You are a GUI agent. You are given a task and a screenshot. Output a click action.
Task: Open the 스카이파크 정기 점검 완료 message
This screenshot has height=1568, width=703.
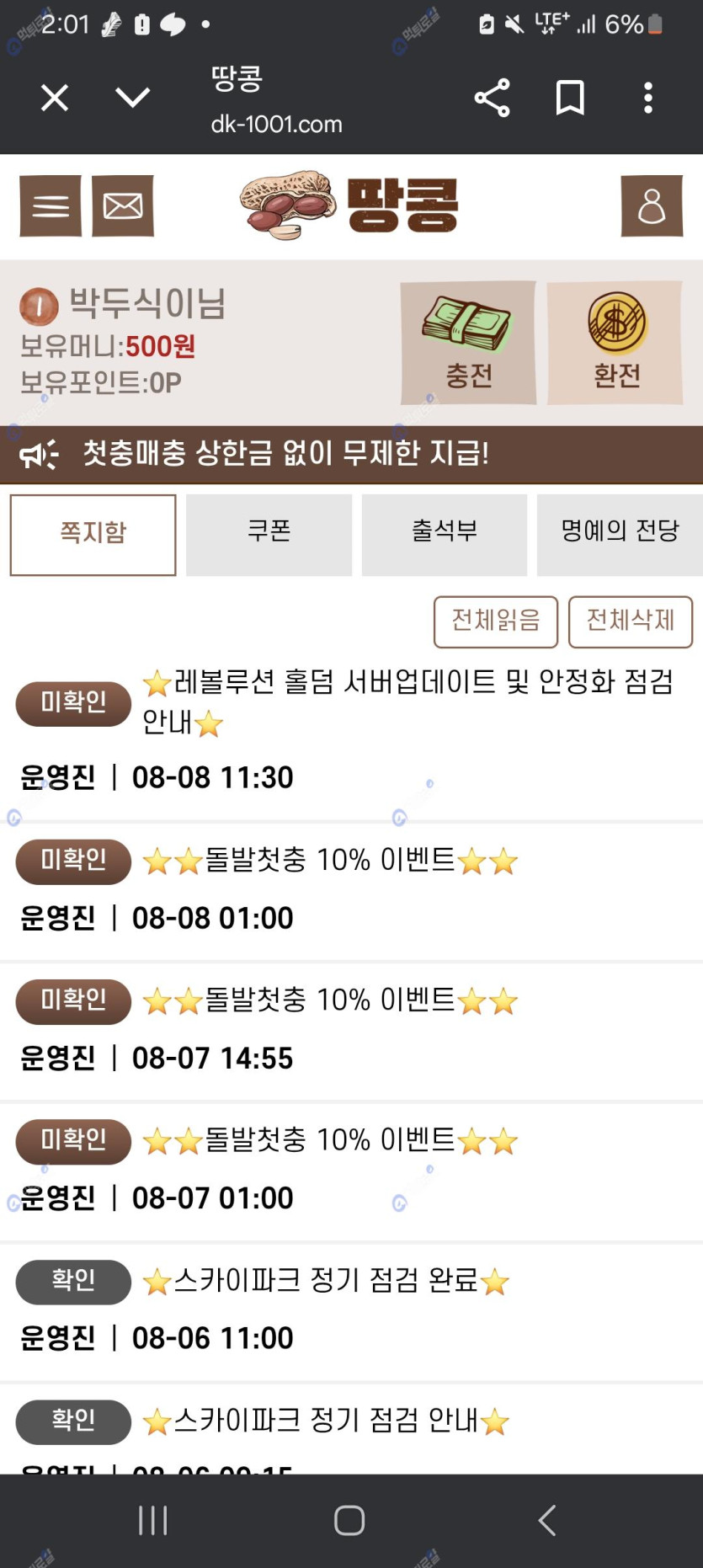tap(326, 1281)
